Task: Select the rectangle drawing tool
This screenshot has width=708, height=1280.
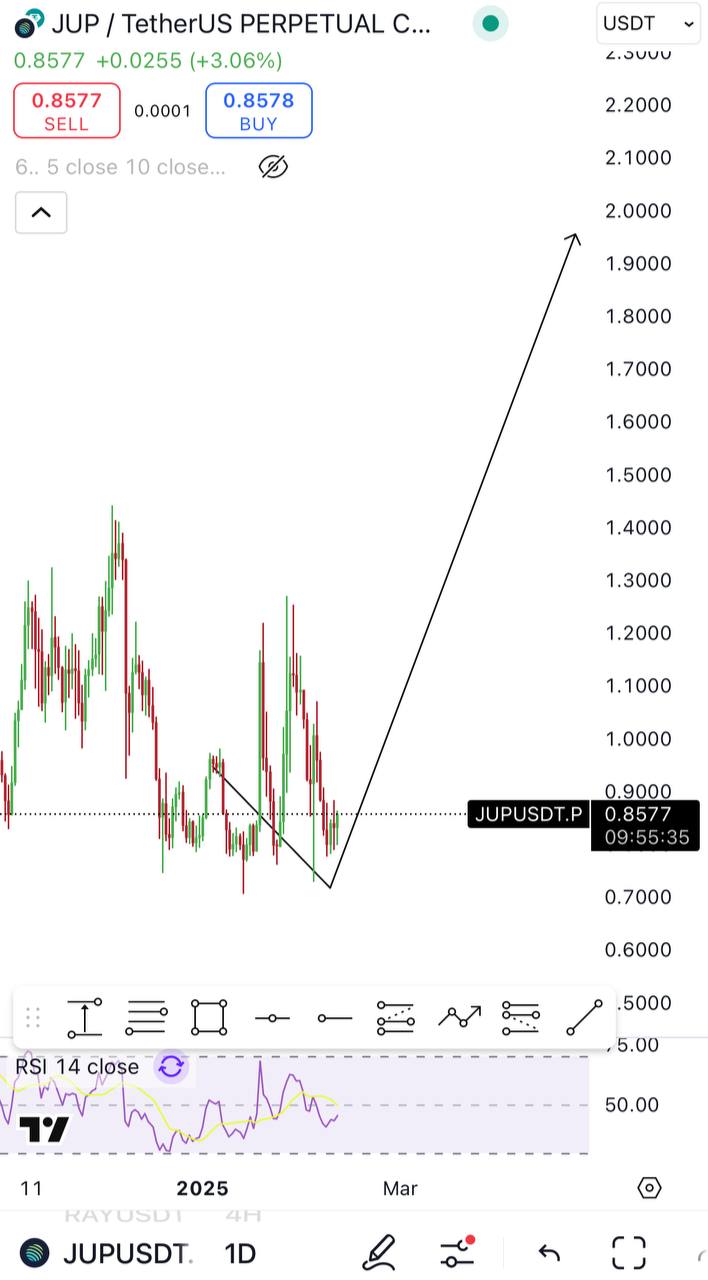Action: [208, 1018]
